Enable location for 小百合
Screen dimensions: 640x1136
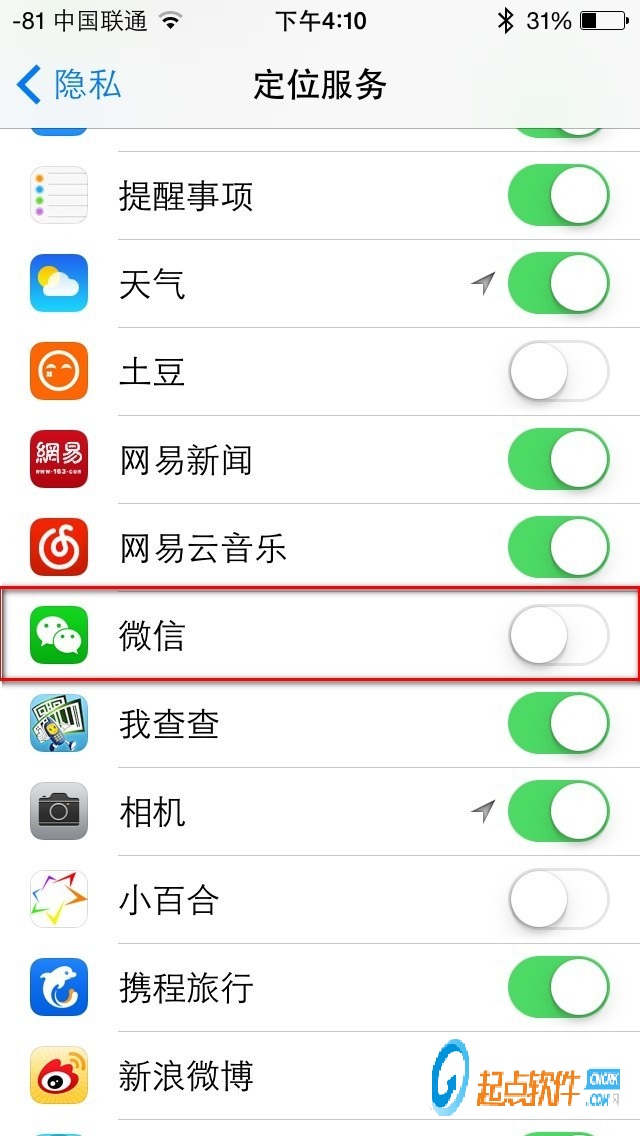click(558, 900)
